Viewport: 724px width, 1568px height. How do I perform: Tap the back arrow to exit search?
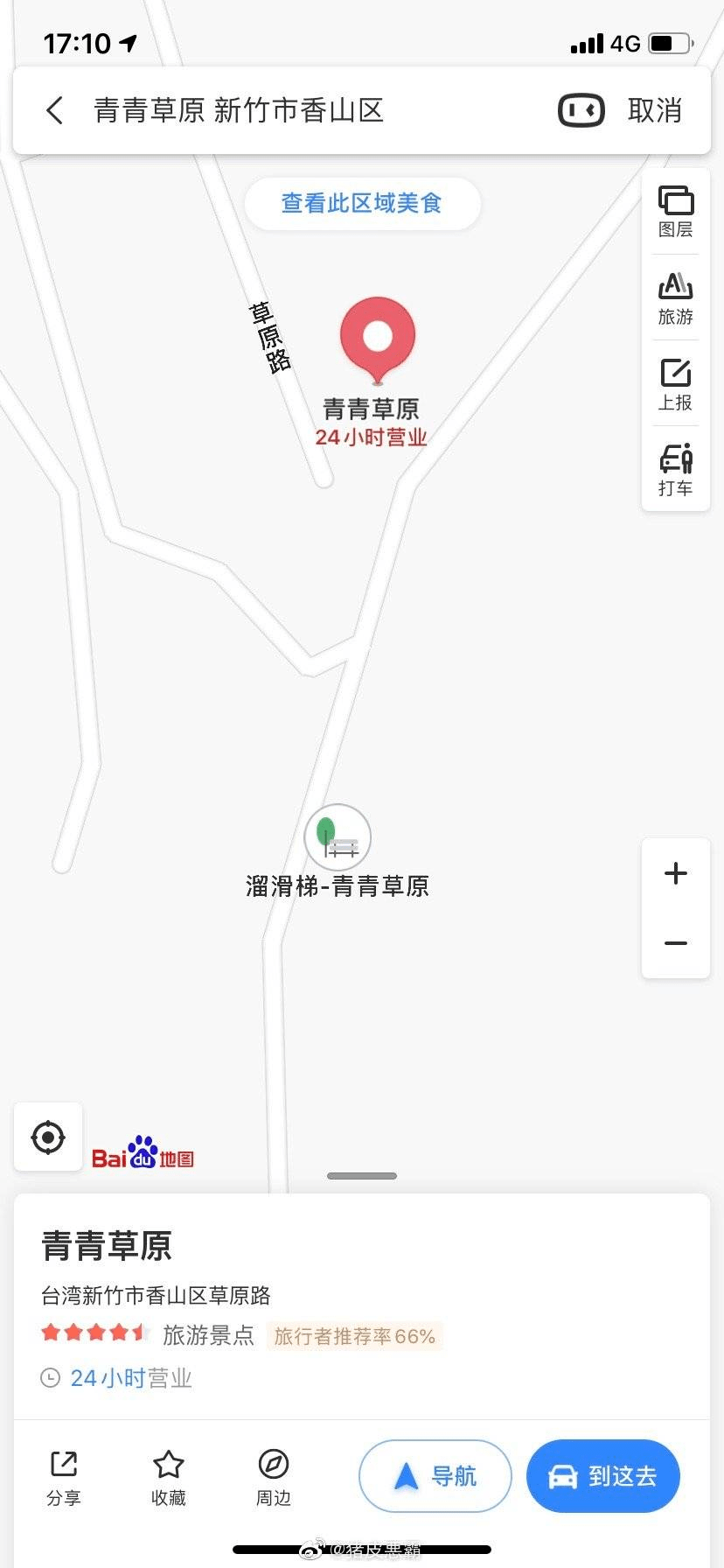54,110
